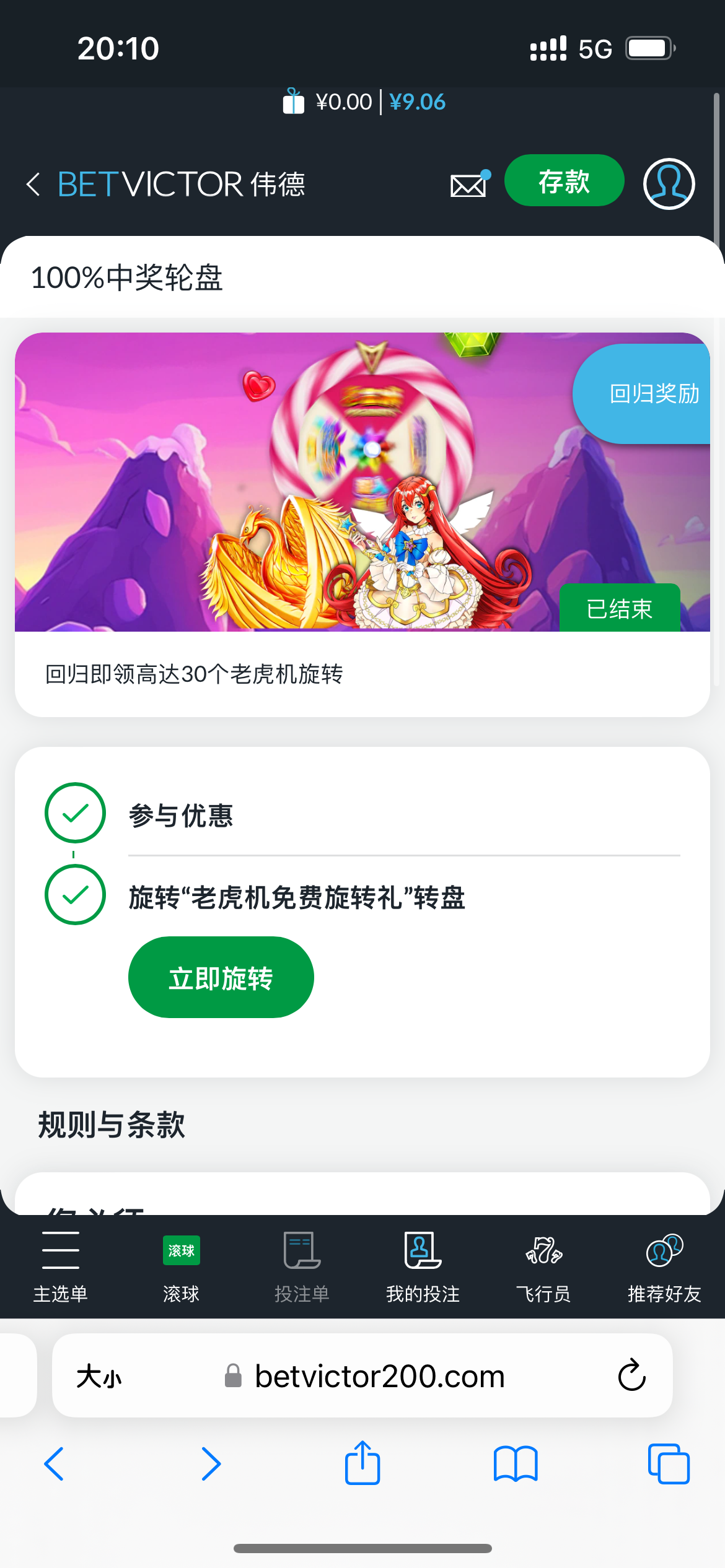Screen dimensions: 725x1568
Task: Show all open Safari tabs
Action: pyautogui.click(x=669, y=1463)
